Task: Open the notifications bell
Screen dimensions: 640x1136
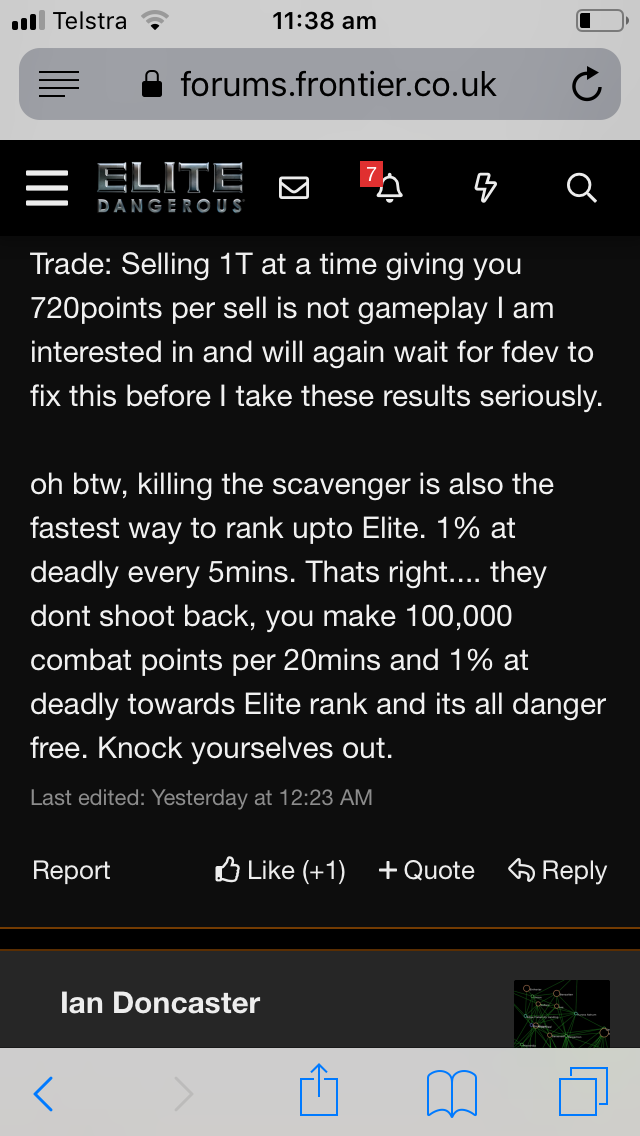Action: (389, 187)
